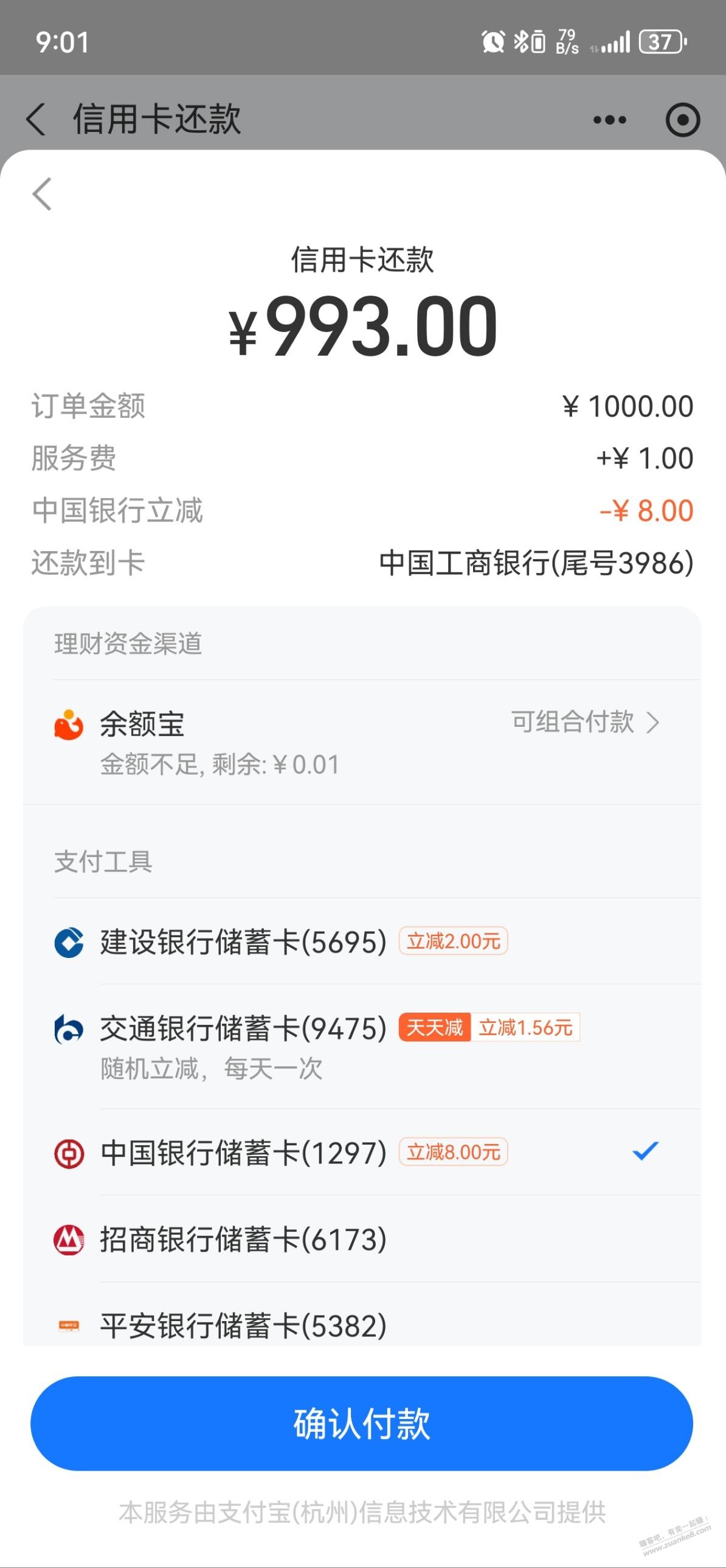Select 建设银行储蓄卡(5695) as payment method
Viewport: 726px width, 1568px height.
point(243,942)
